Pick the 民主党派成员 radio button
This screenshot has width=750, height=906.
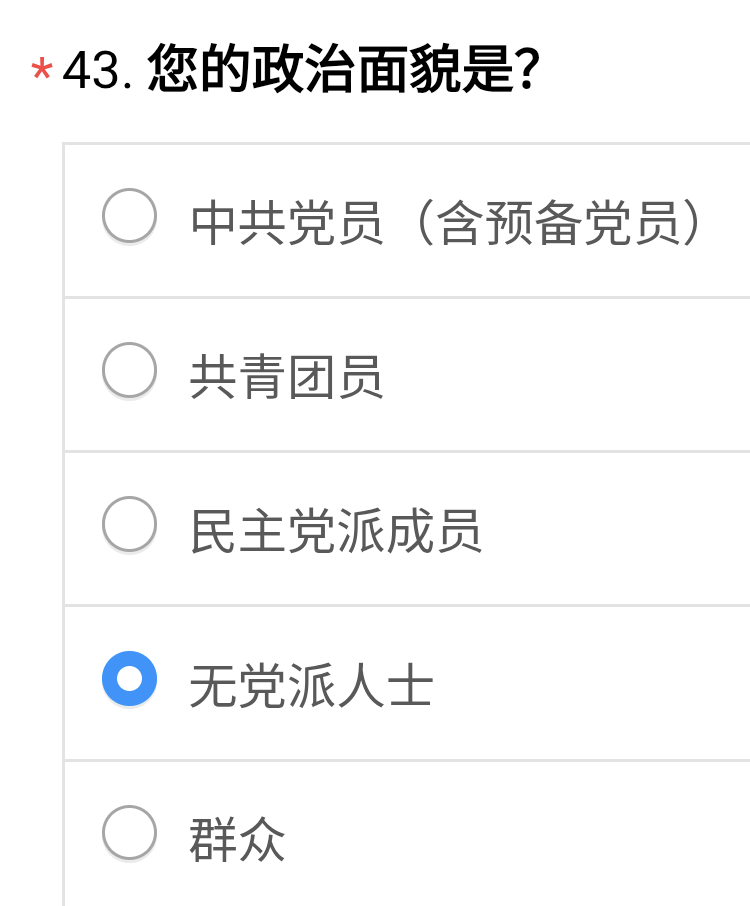click(130, 525)
